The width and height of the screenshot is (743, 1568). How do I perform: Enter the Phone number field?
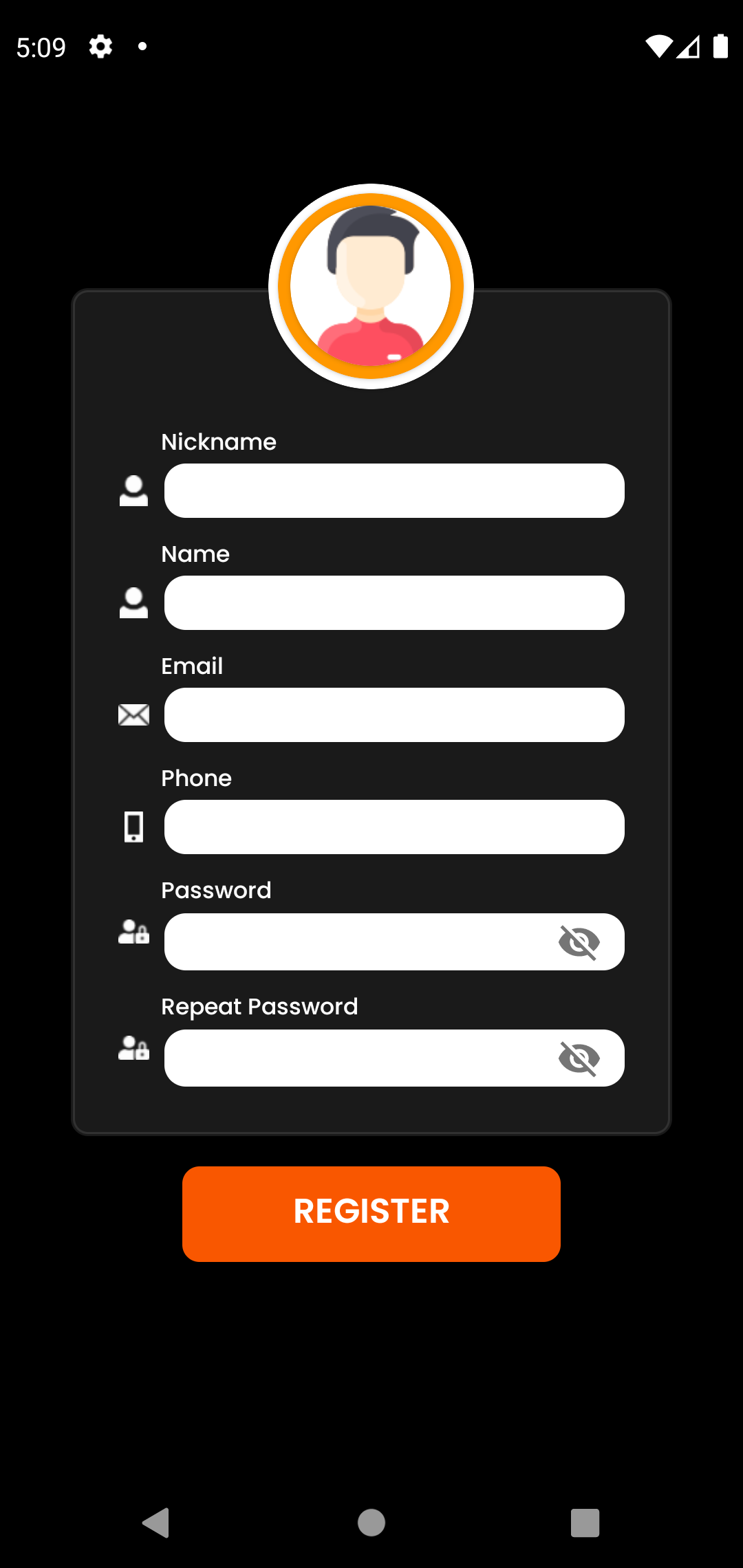[x=394, y=827]
